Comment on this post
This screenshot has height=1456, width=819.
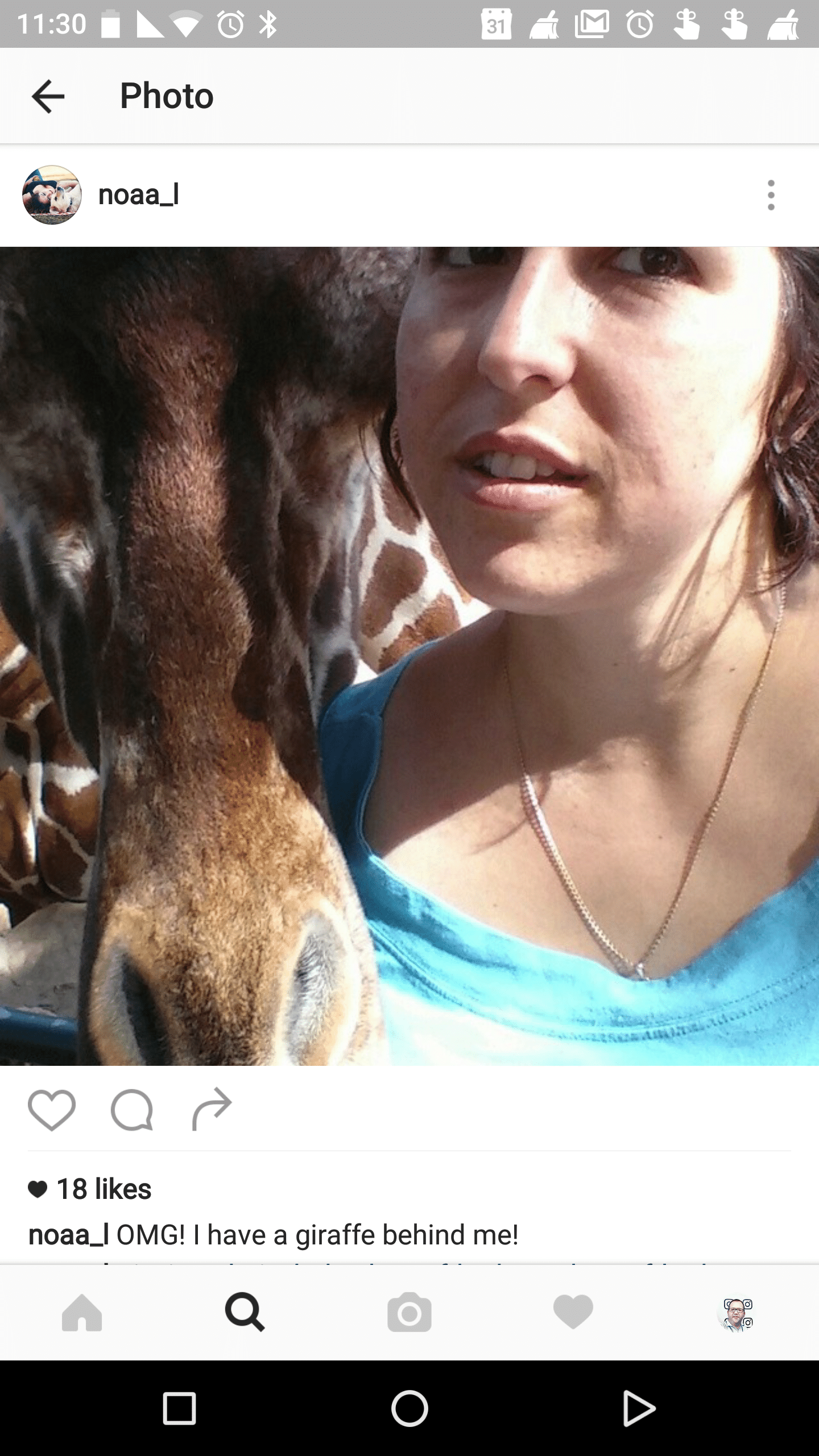tap(132, 1110)
